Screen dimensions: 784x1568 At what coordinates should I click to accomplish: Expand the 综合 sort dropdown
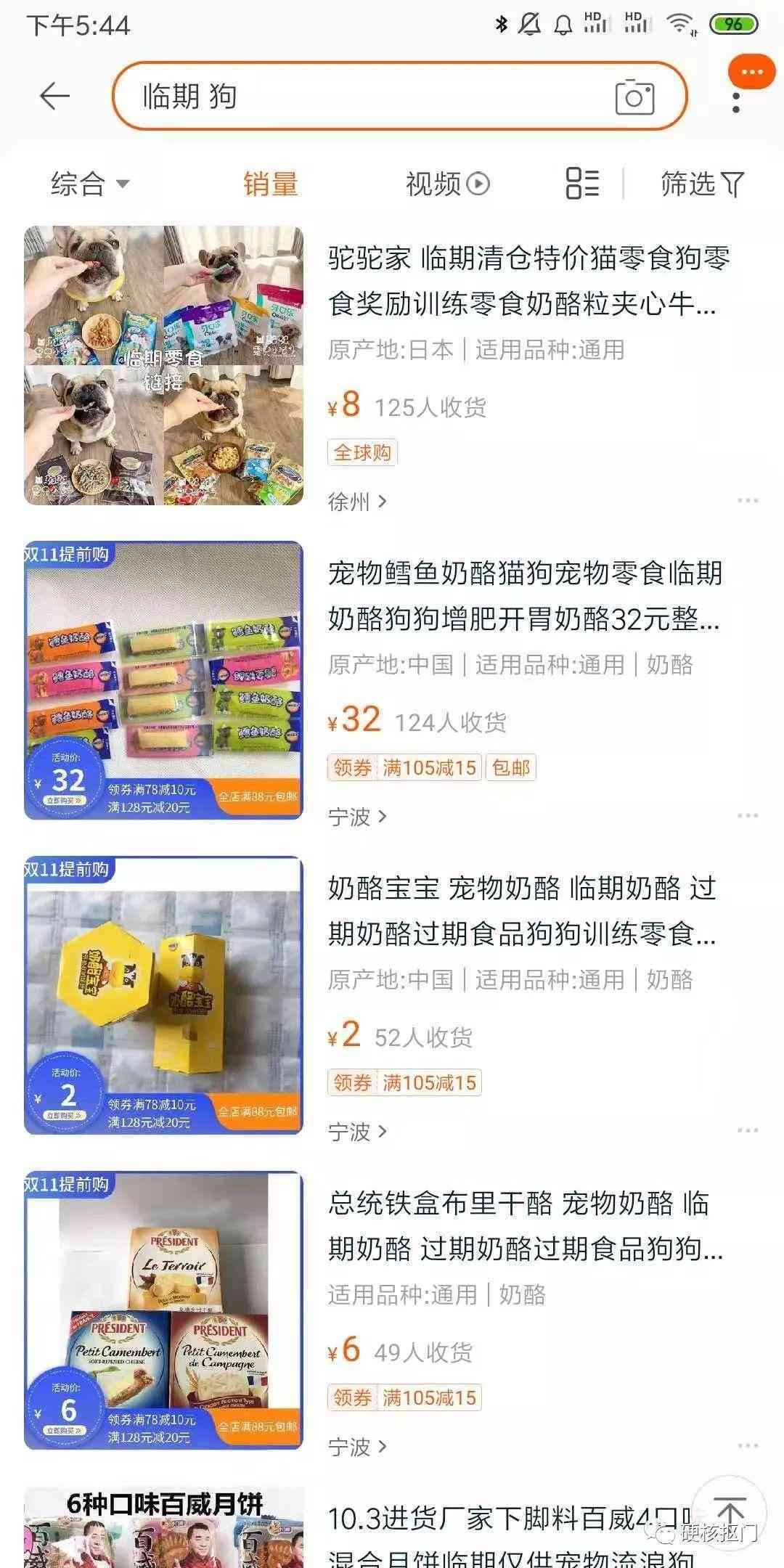(89, 184)
